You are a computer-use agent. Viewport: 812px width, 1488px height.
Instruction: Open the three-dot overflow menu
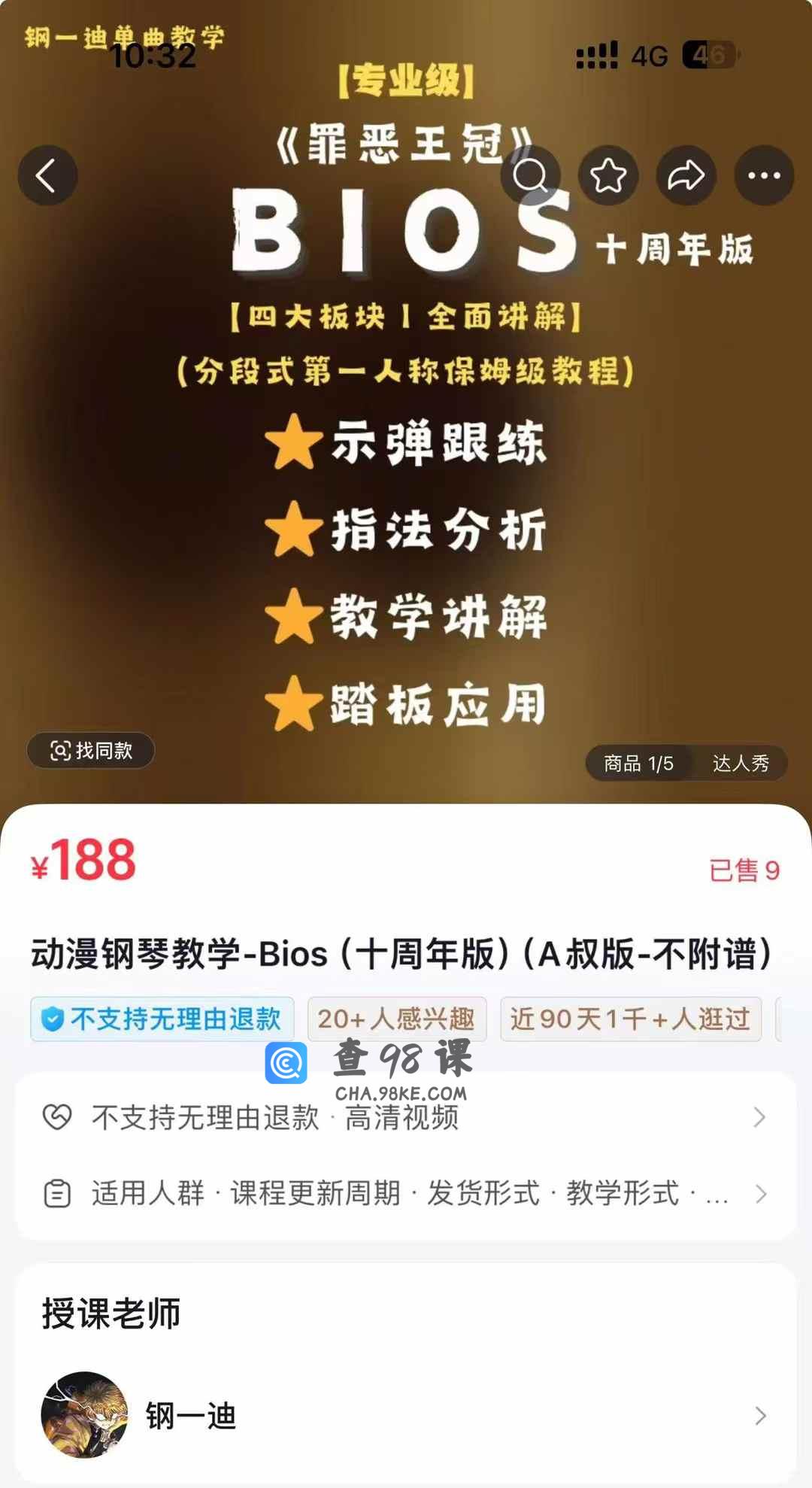click(764, 176)
